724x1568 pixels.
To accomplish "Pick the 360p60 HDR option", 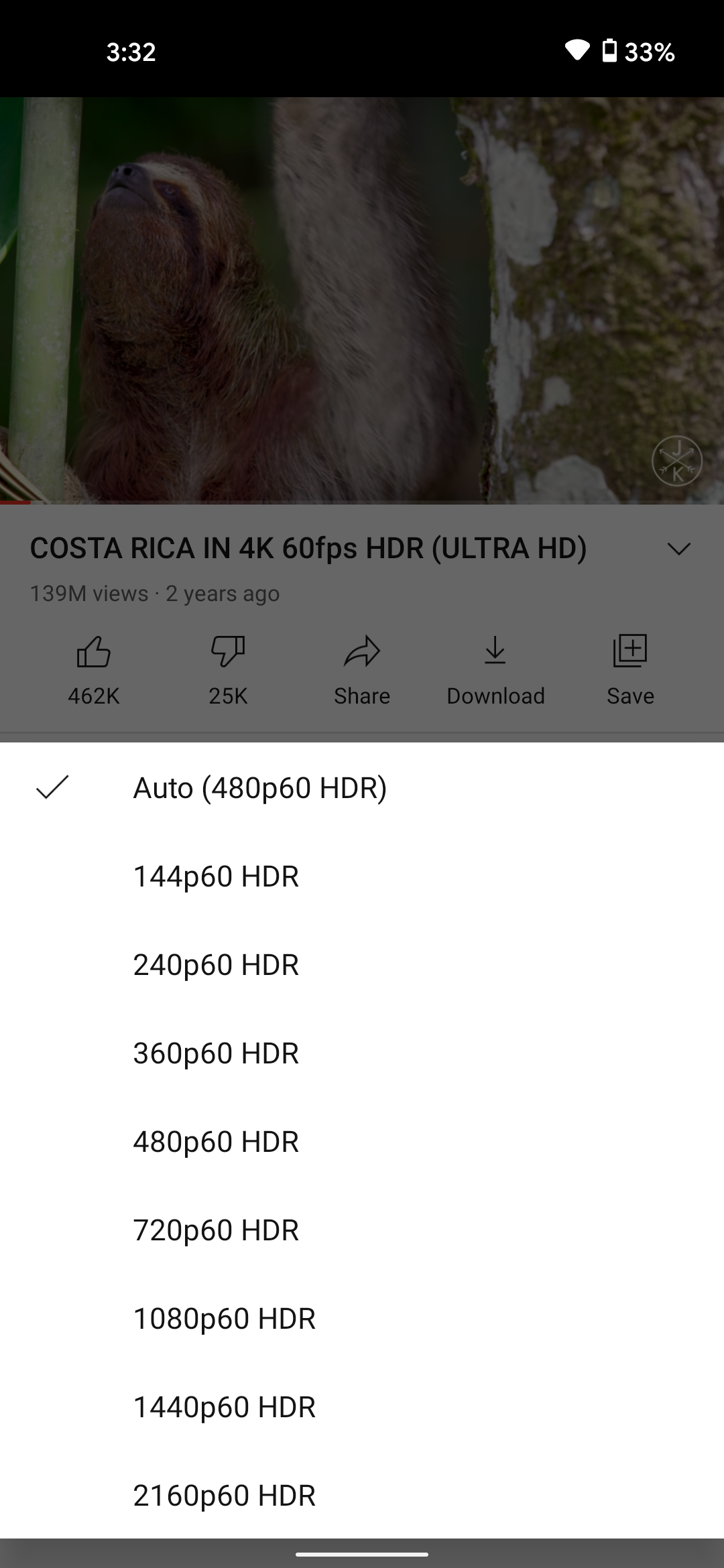I will [362, 1053].
